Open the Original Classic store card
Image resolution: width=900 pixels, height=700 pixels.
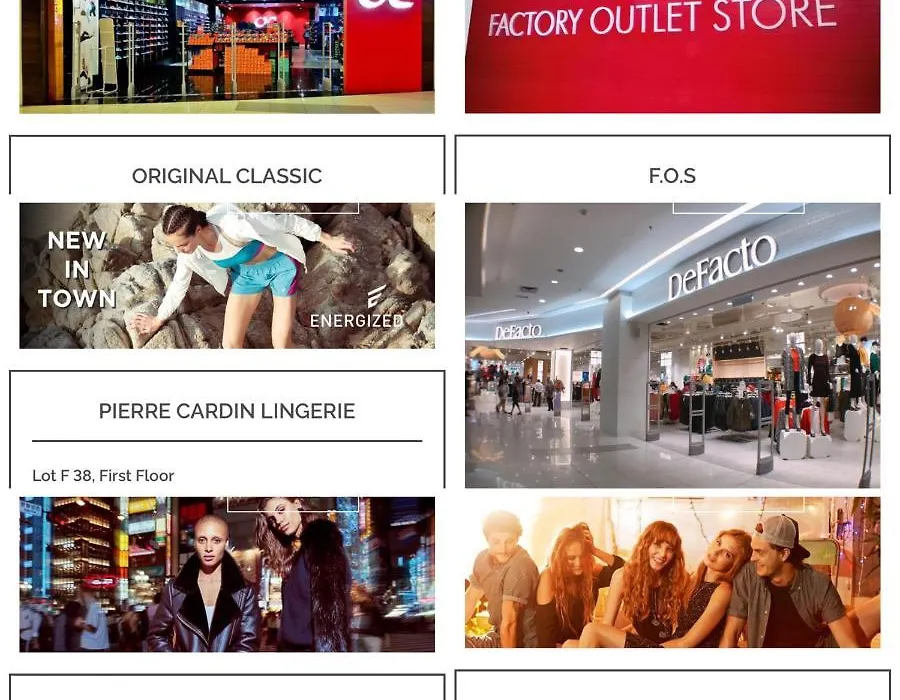click(227, 175)
